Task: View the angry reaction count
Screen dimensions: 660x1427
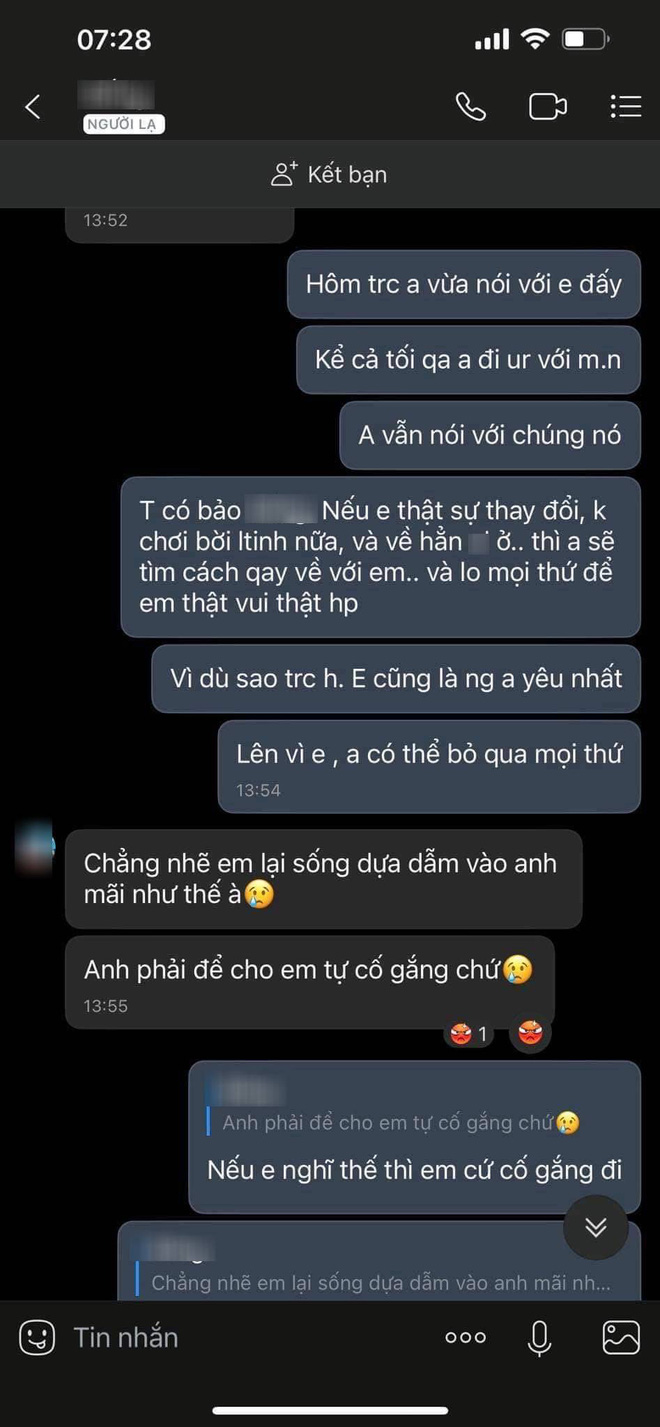Action: pos(469,1034)
